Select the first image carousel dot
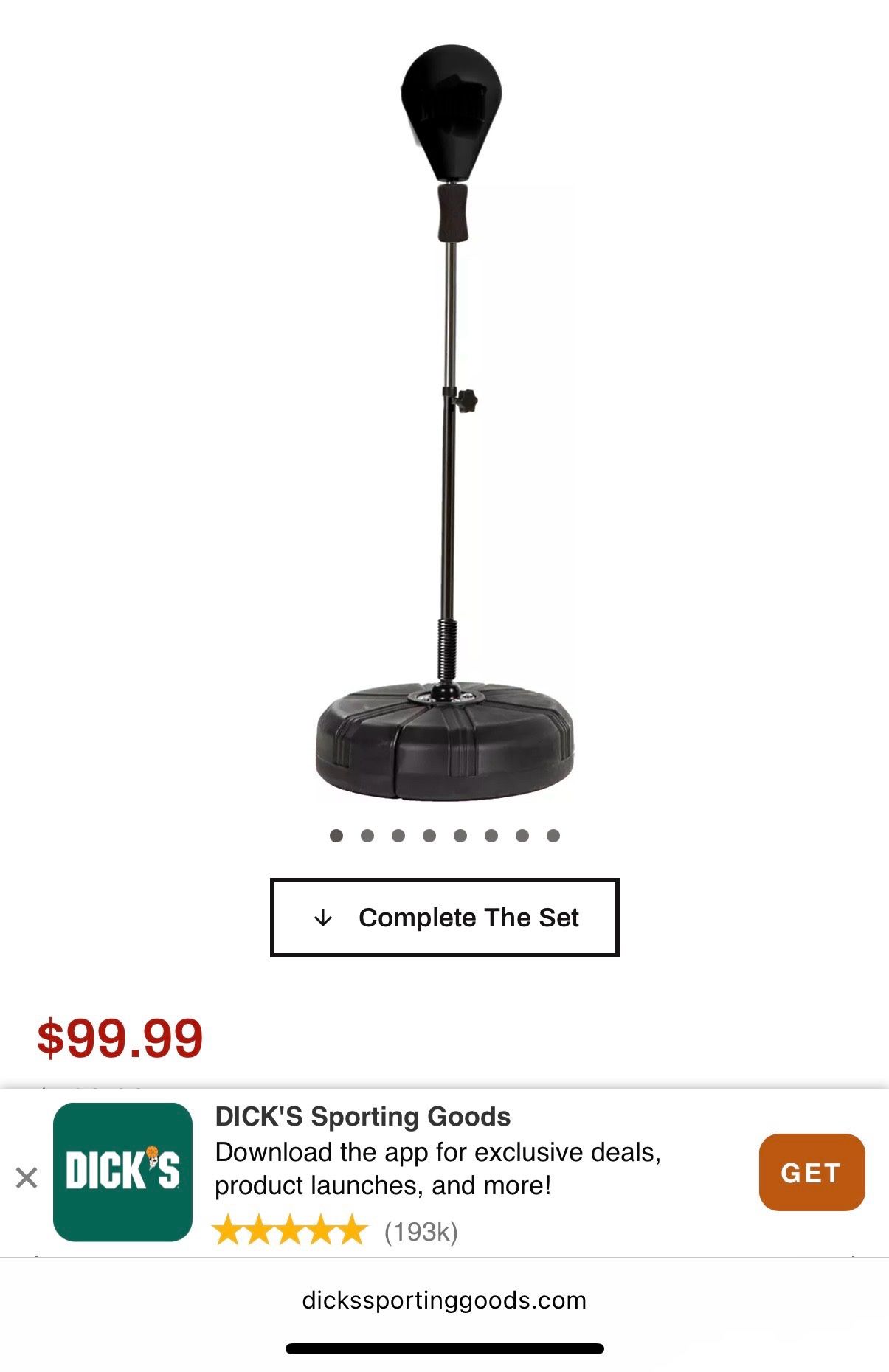889x1372 pixels. click(x=336, y=836)
